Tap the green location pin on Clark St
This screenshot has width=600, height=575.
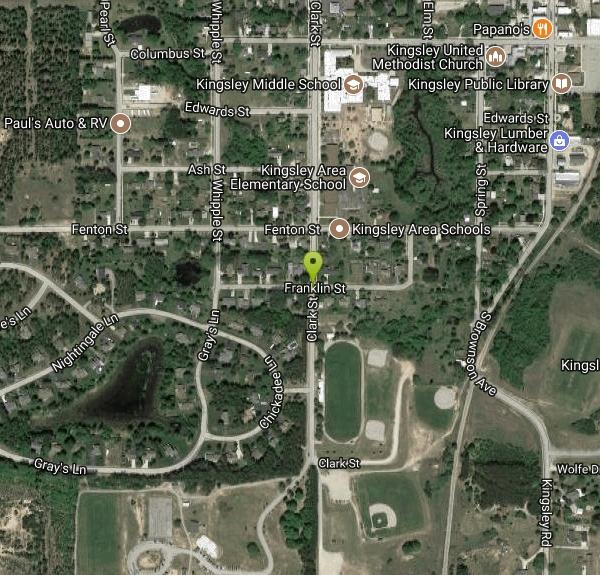click(x=313, y=266)
